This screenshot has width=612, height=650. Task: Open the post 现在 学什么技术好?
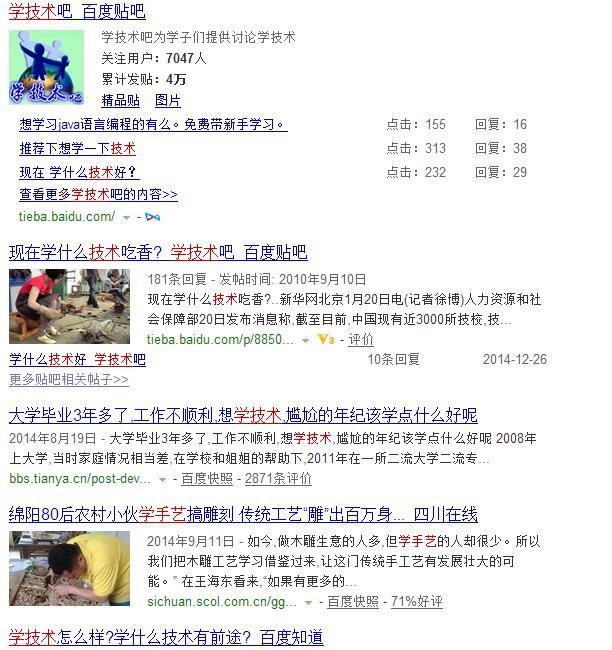click(x=78, y=172)
